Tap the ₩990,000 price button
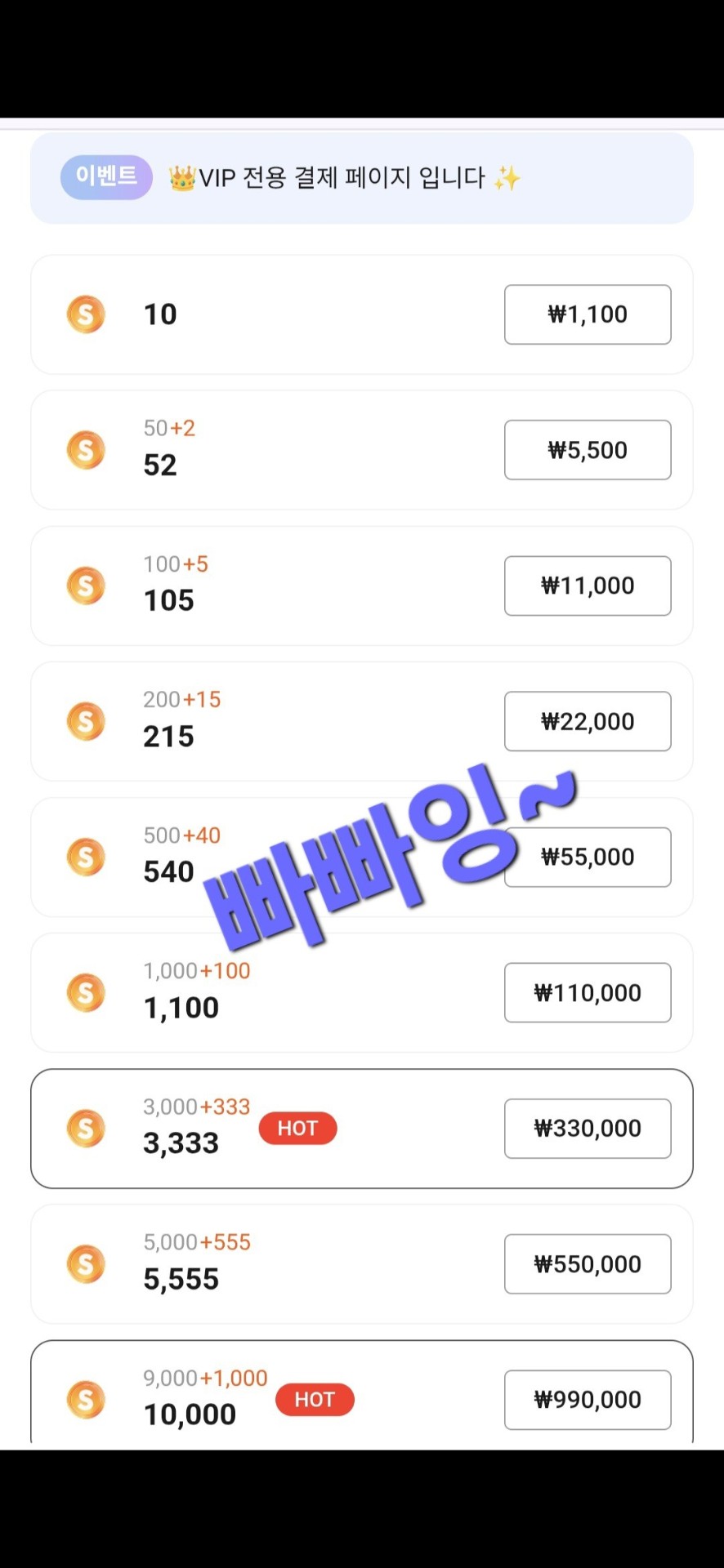Screen dimensions: 724x1568 [588, 1400]
